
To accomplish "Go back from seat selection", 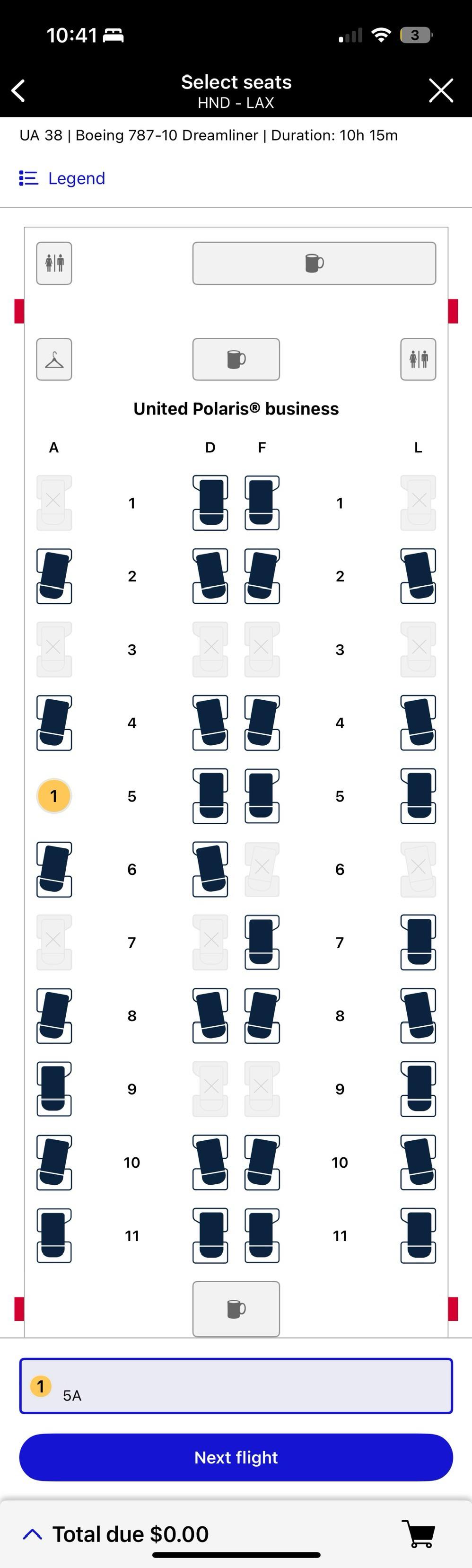I will tap(19, 91).
